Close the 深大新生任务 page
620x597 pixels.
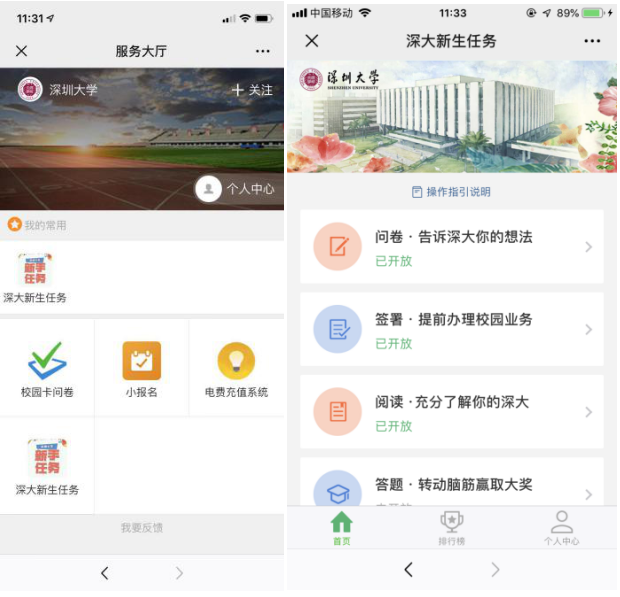[x=312, y=41]
